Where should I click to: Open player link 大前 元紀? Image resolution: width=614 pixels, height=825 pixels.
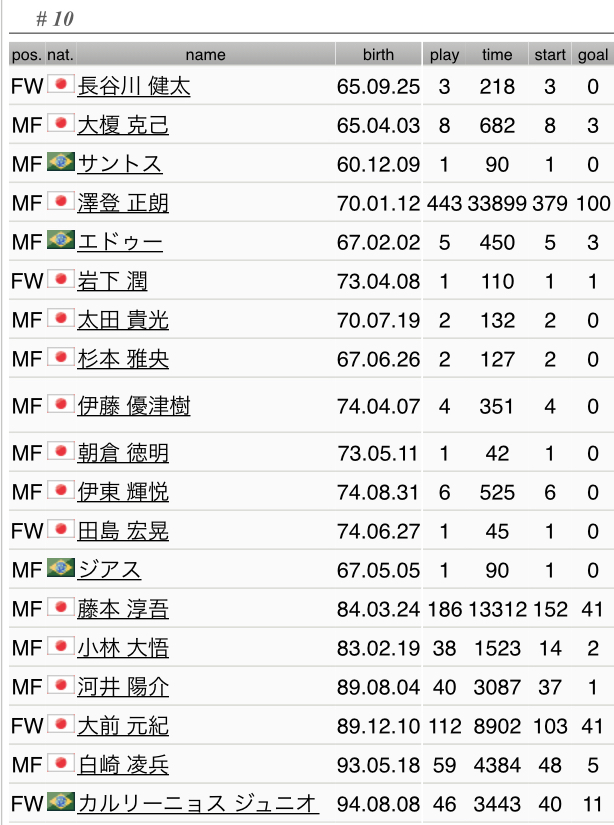123,727
